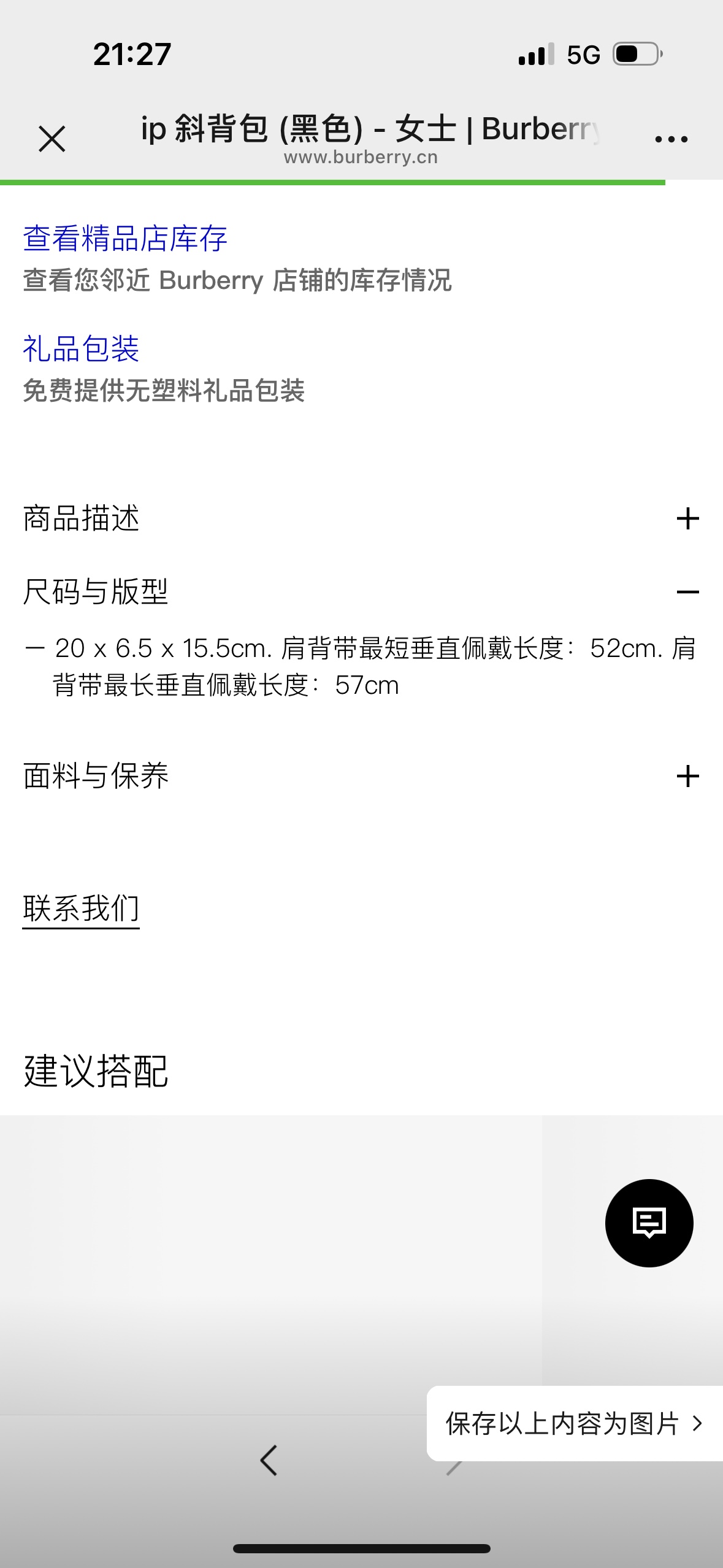Open the three-dot more options menu

pos(671,139)
